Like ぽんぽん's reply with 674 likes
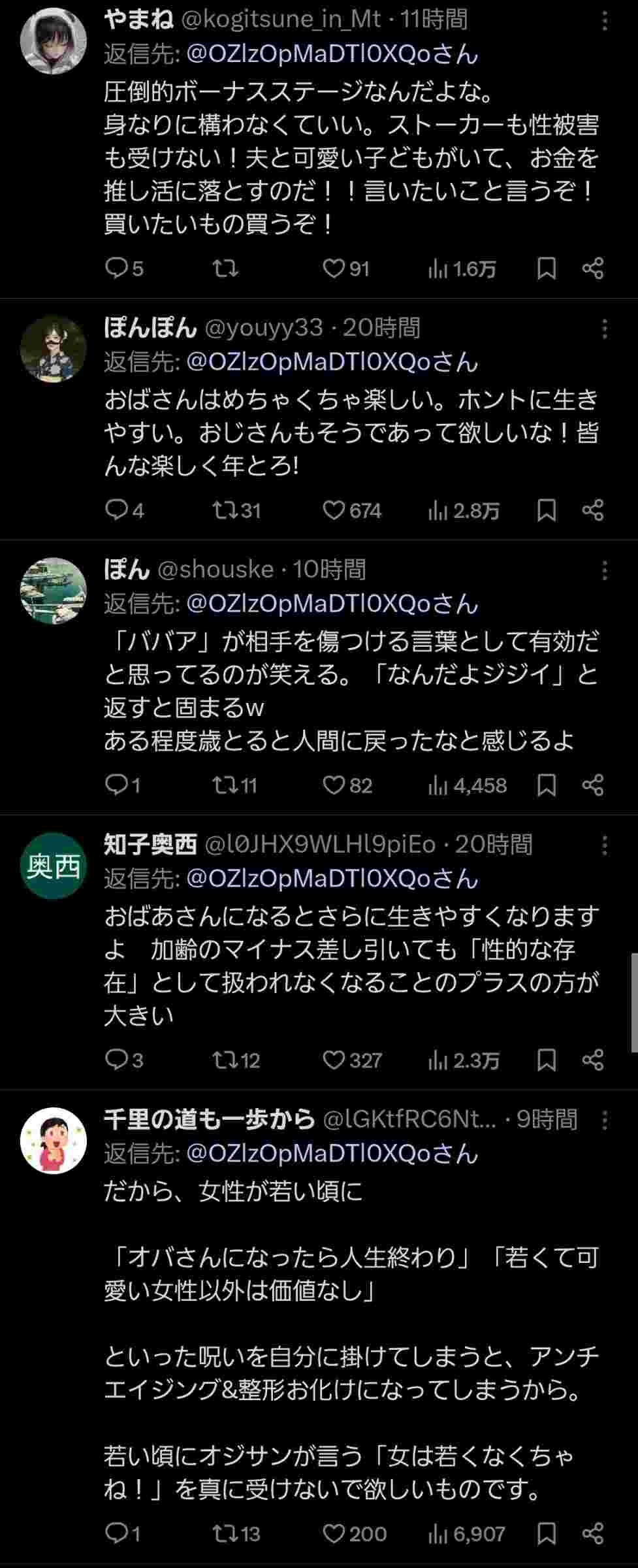This screenshot has width=638, height=1568. [334, 510]
